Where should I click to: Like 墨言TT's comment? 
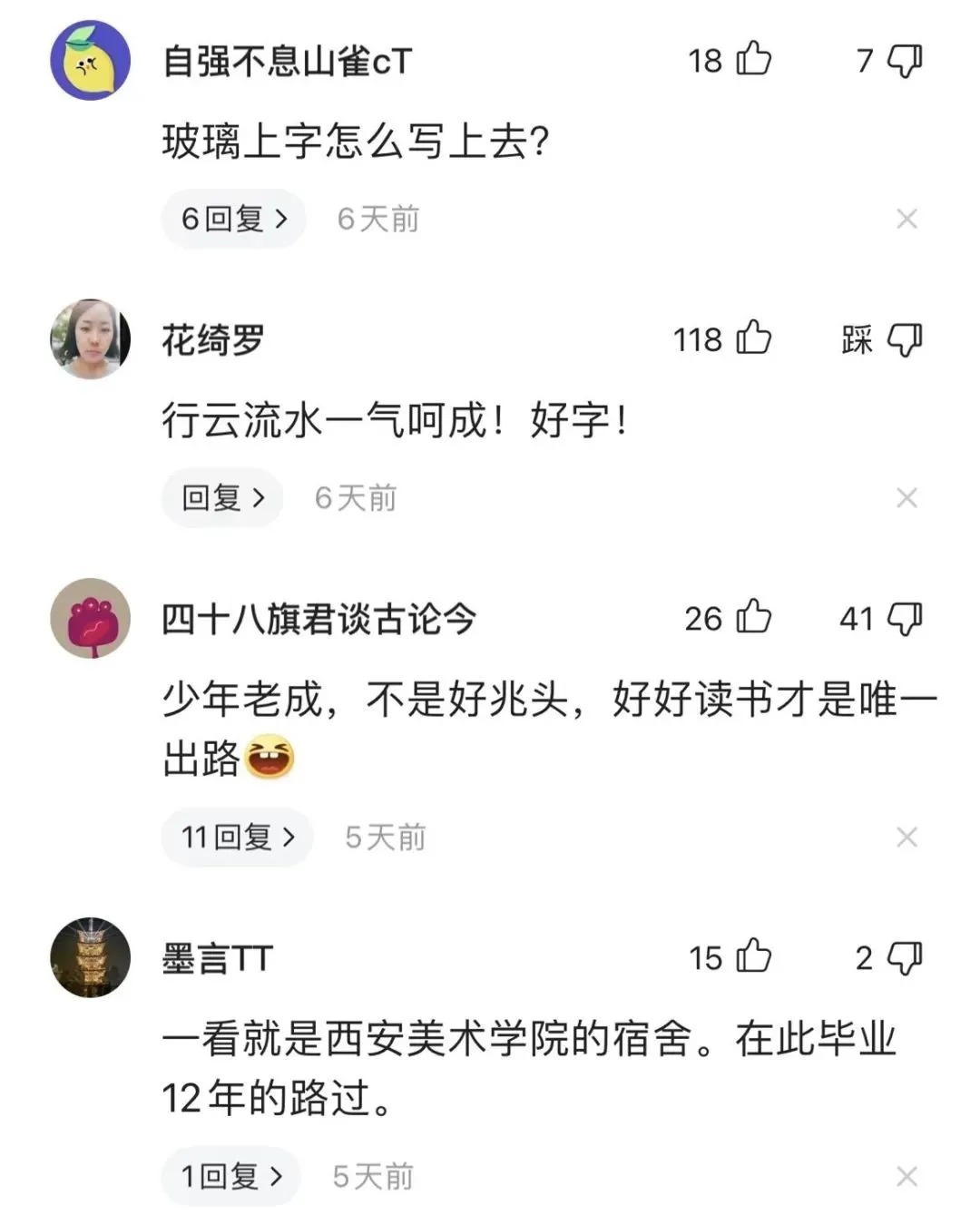753,956
